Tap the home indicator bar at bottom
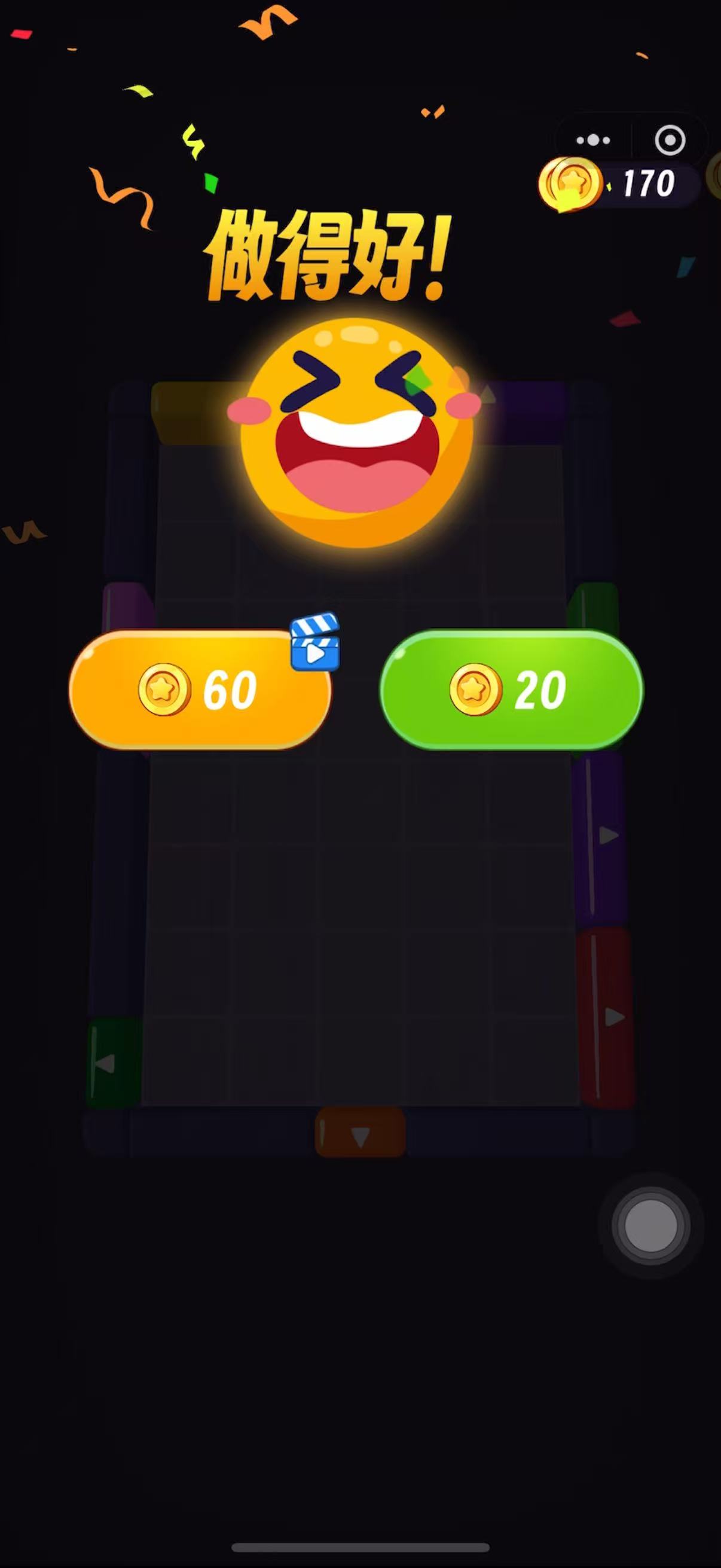The image size is (721, 1568). pyautogui.click(x=360, y=1546)
